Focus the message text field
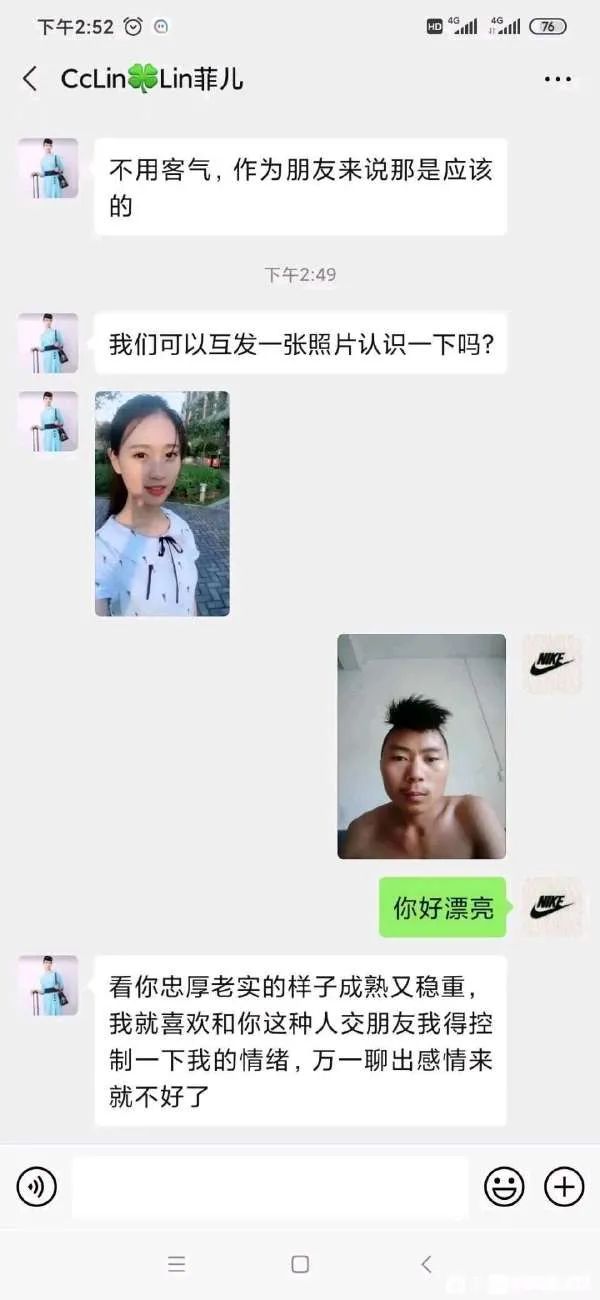The image size is (600, 1300). click(x=270, y=1187)
